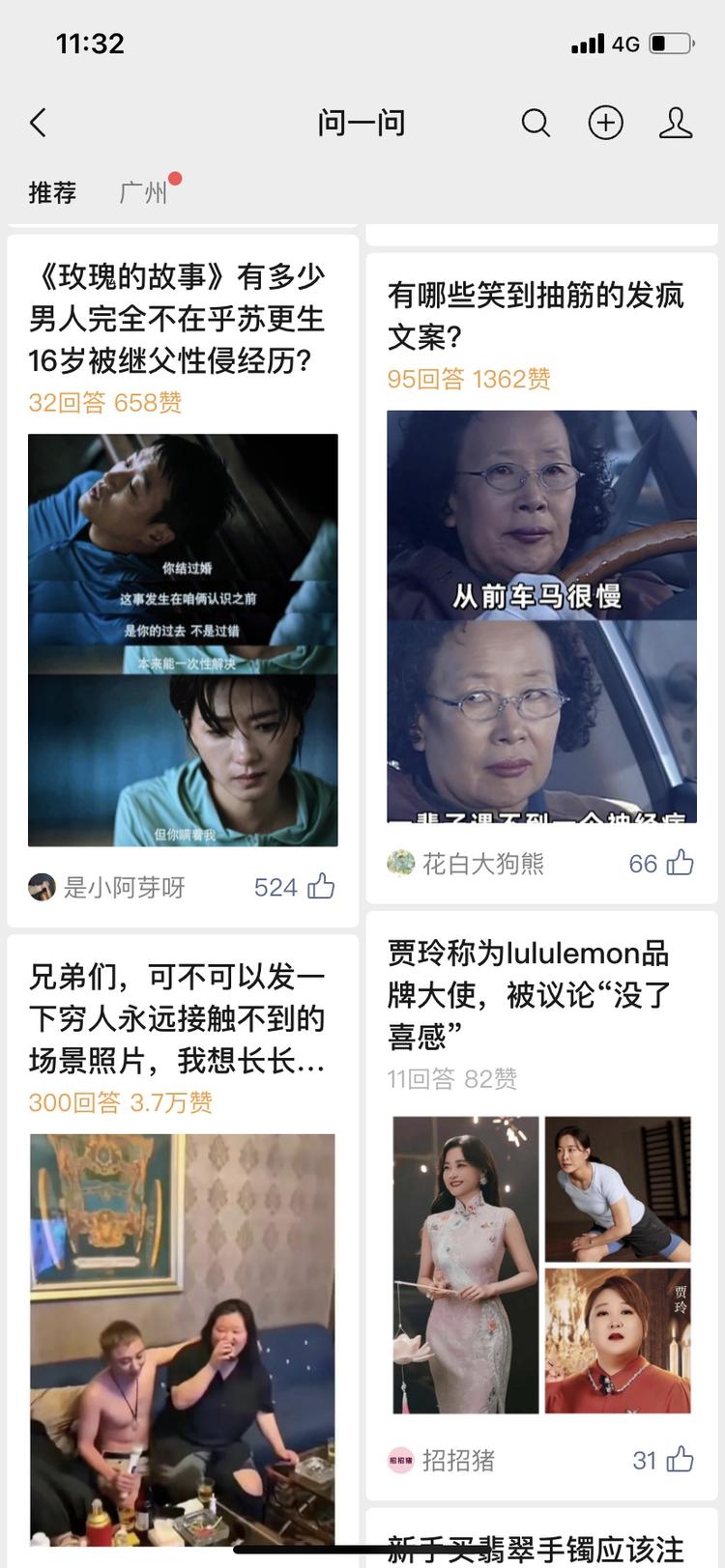Go back using the back arrow
Screen dimensions: 725x1568
[x=37, y=124]
